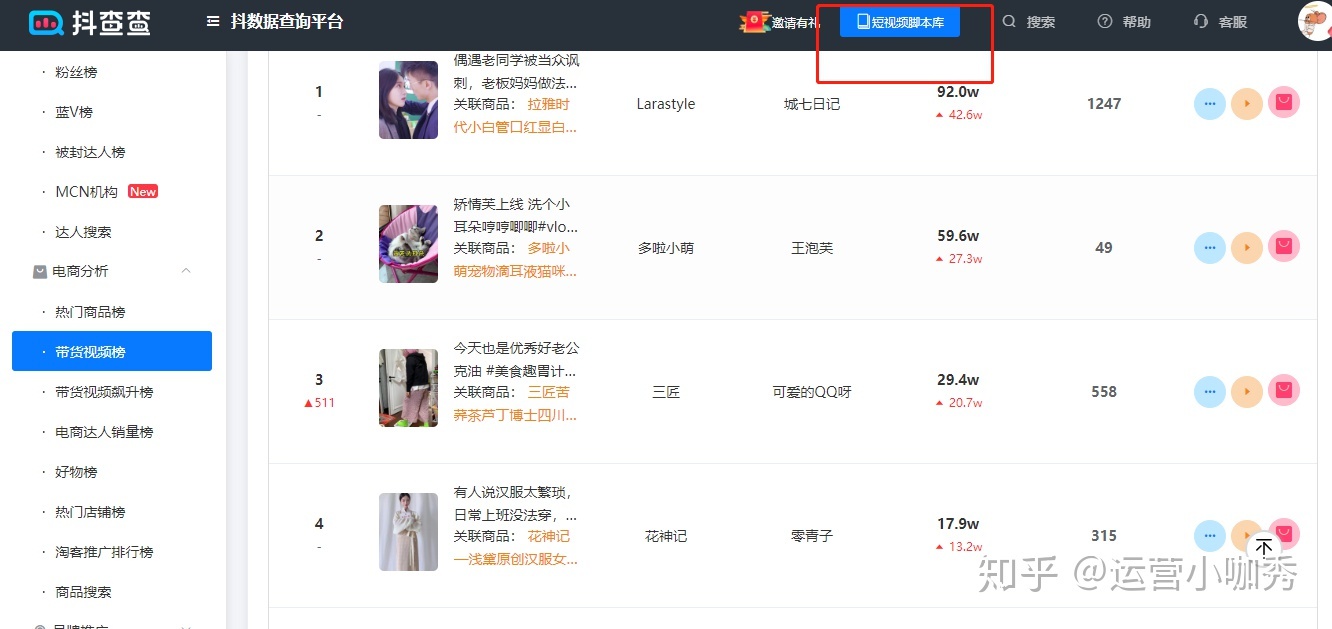Switch to 带货视频飙升榜
The image size is (1332, 629).
pos(104,392)
